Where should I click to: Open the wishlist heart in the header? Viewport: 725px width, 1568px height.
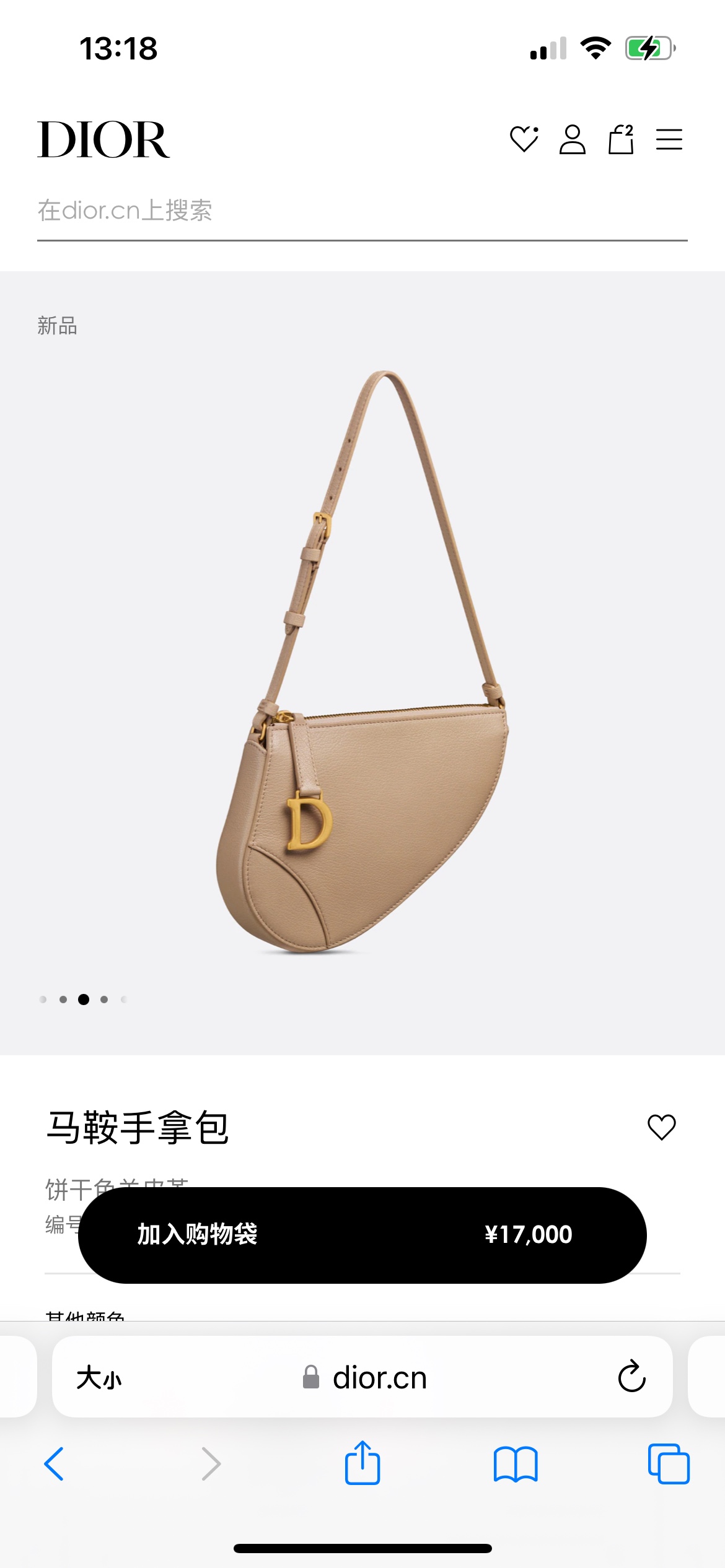(x=524, y=139)
